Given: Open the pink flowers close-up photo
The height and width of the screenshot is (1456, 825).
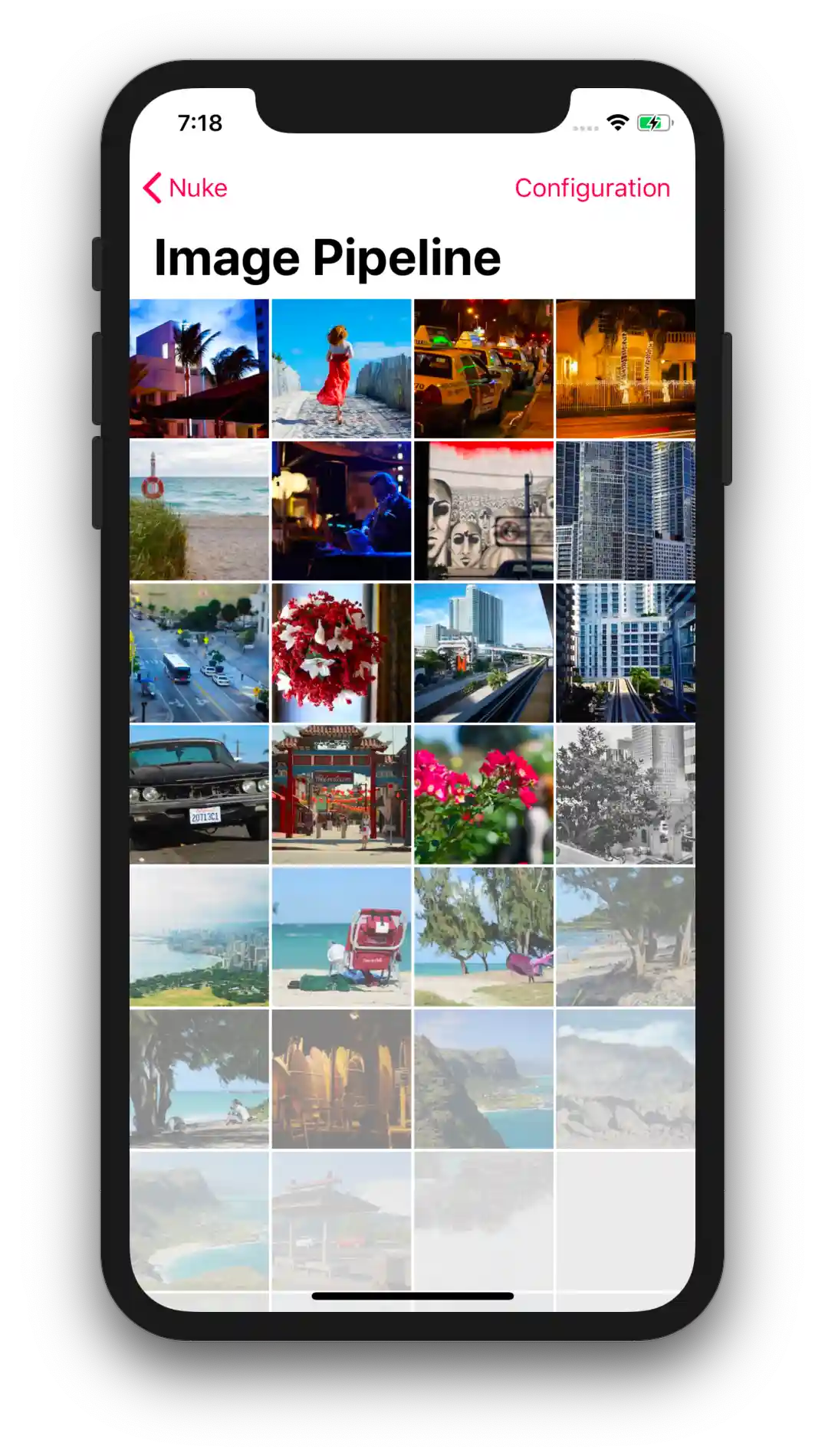Looking at the screenshot, I should coord(483,795).
